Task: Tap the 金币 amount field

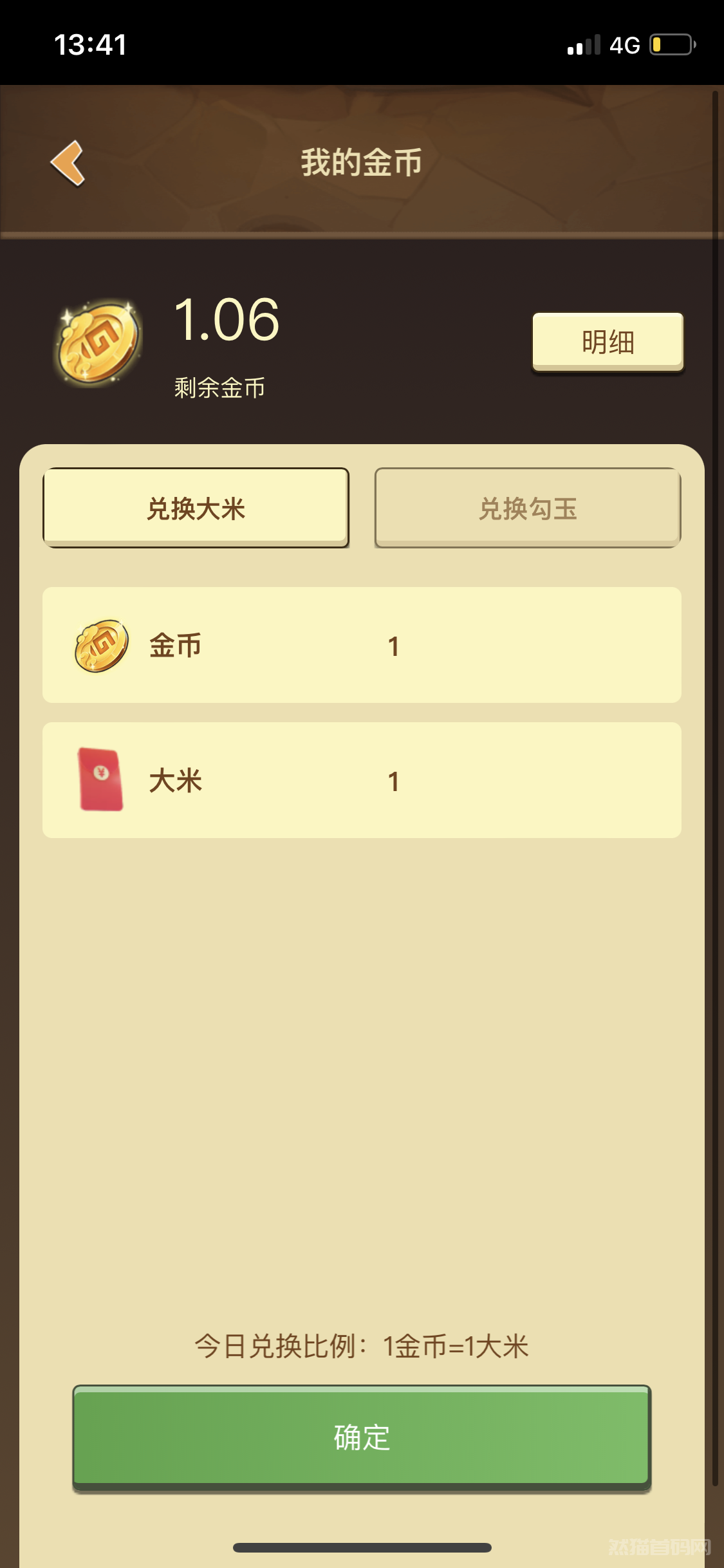Action: pos(362,645)
